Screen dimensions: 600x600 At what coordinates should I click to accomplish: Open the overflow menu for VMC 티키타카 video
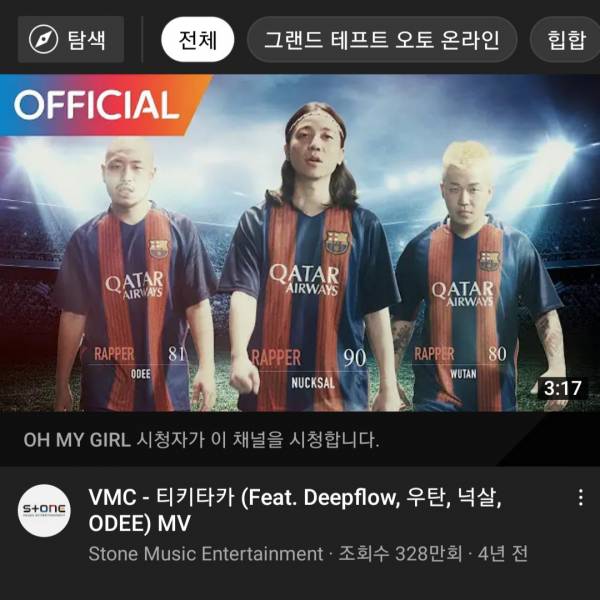click(x=580, y=498)
